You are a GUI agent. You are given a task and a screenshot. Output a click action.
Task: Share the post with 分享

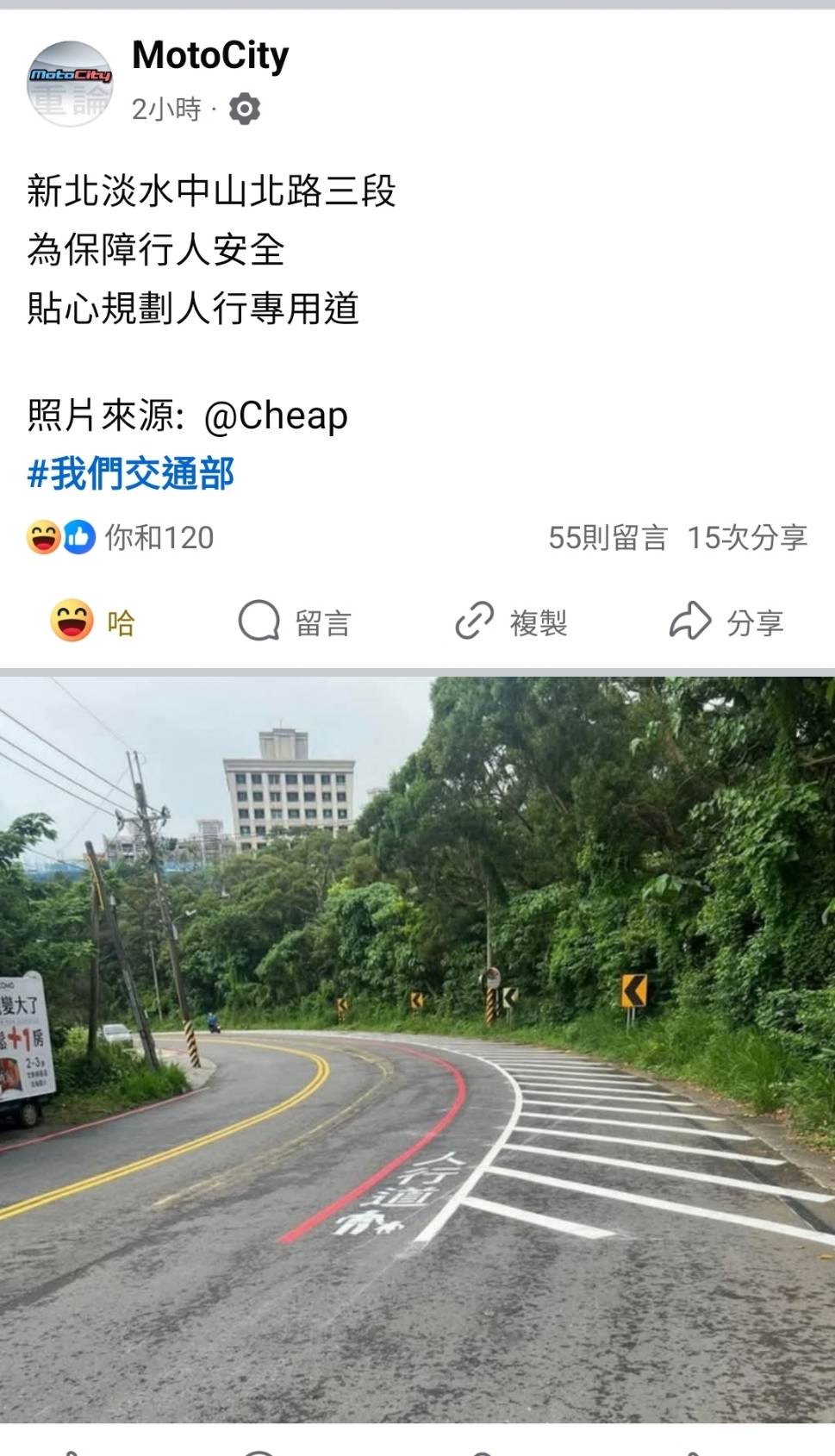coord(726,622)
